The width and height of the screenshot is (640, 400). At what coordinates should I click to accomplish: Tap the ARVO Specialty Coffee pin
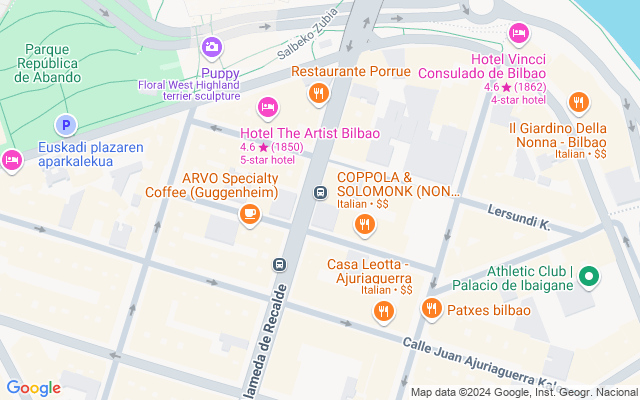click(249, 214)
